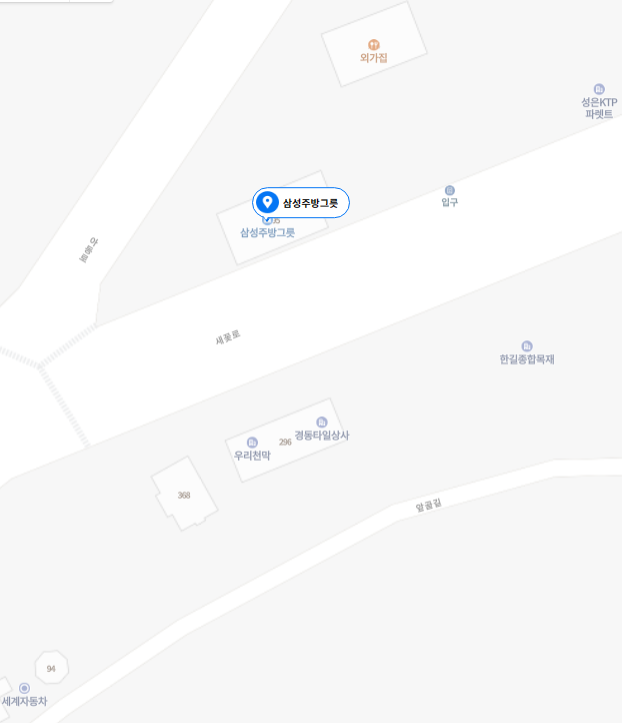Image resolution: width=622 pixels, height=723 pixels.
Task: Select the 성은KTP 파렛트 place marker
Action: [599, 89]
